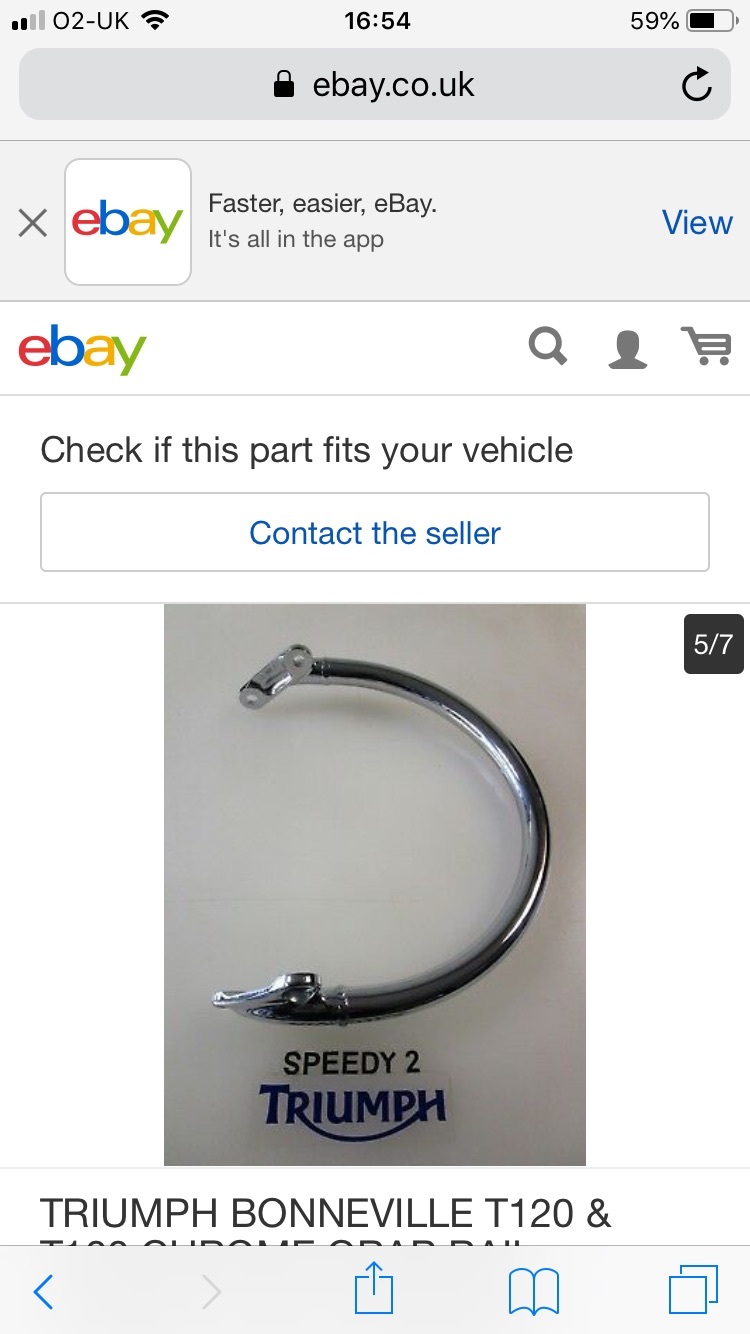Open the chrome grab rail product photo
The image size is (750, 1334).
[375, 885]
